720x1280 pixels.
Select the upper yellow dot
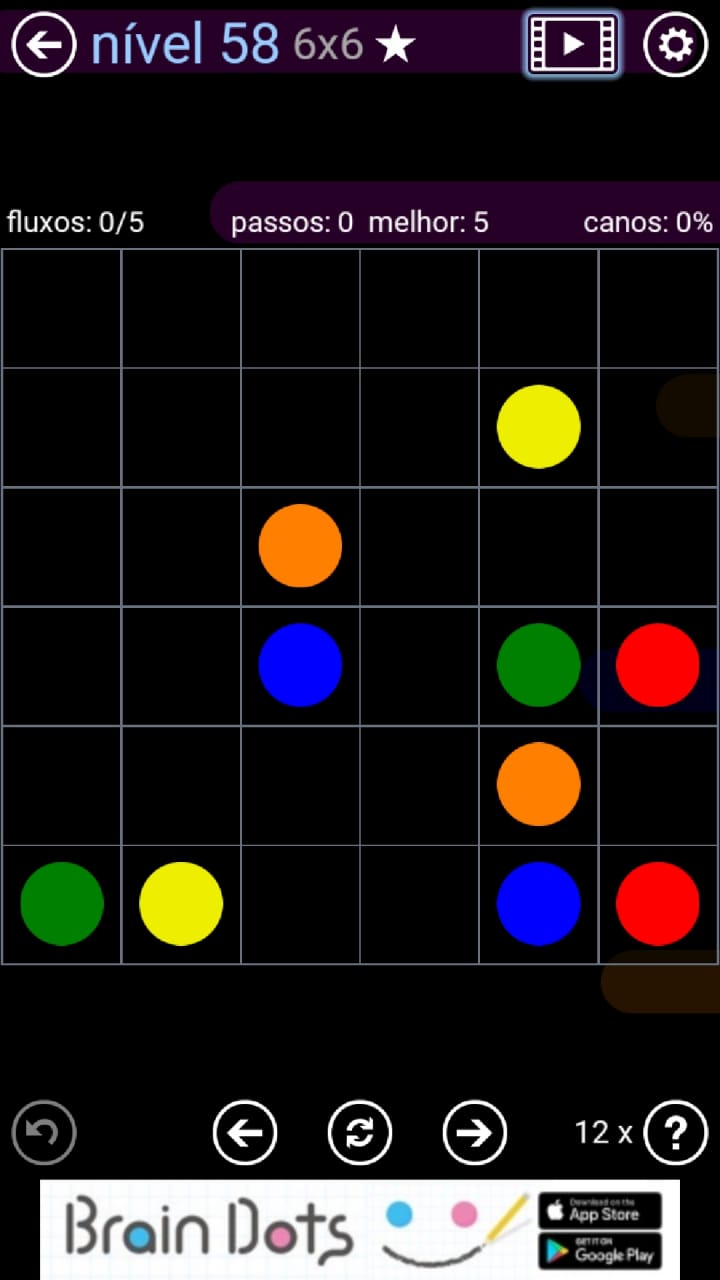(x=538, y=426)
